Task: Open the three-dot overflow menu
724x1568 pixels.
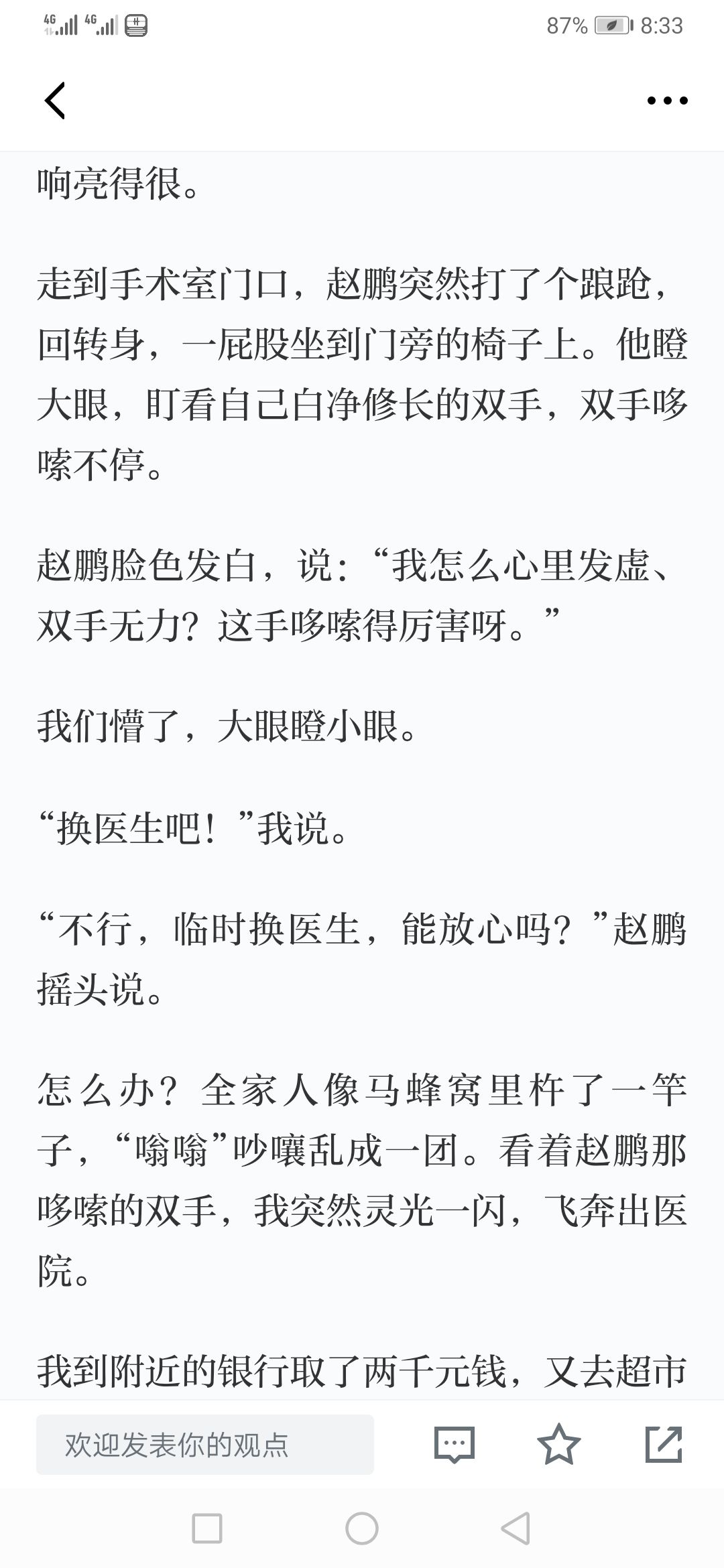Action: click(x=667, y=101)
